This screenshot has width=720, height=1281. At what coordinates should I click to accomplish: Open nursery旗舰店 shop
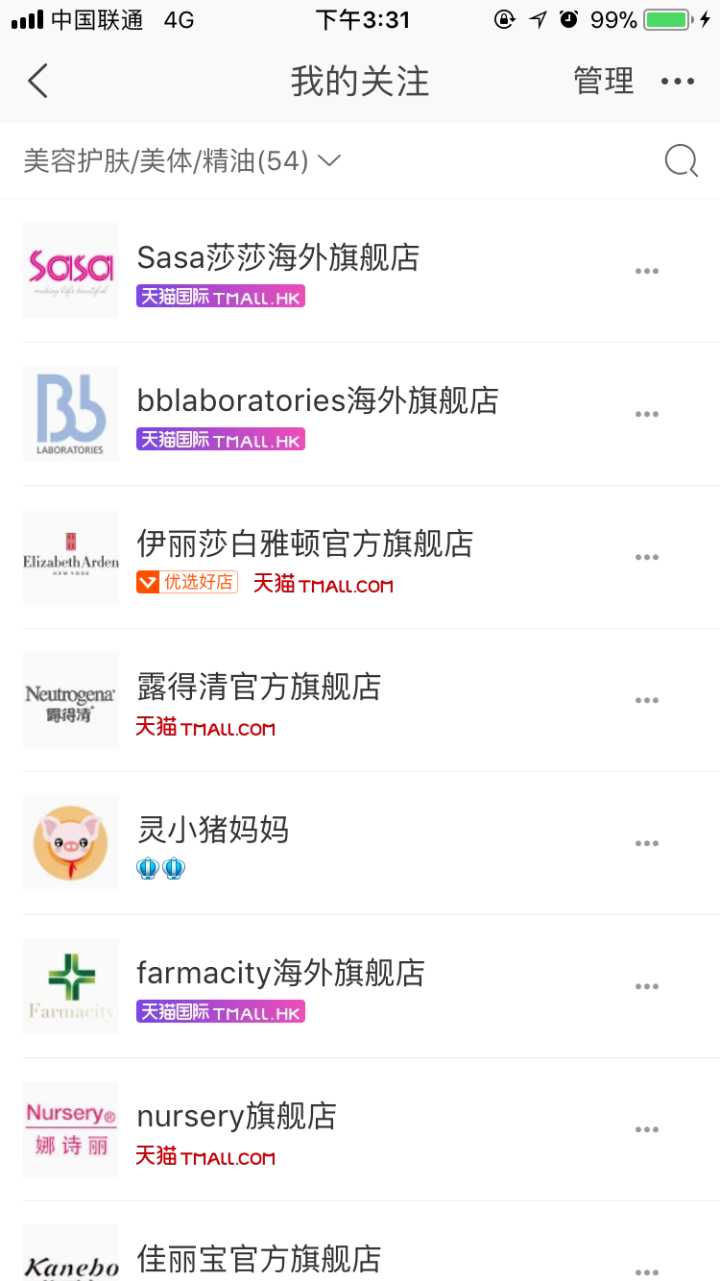(x=237, y=1116)
